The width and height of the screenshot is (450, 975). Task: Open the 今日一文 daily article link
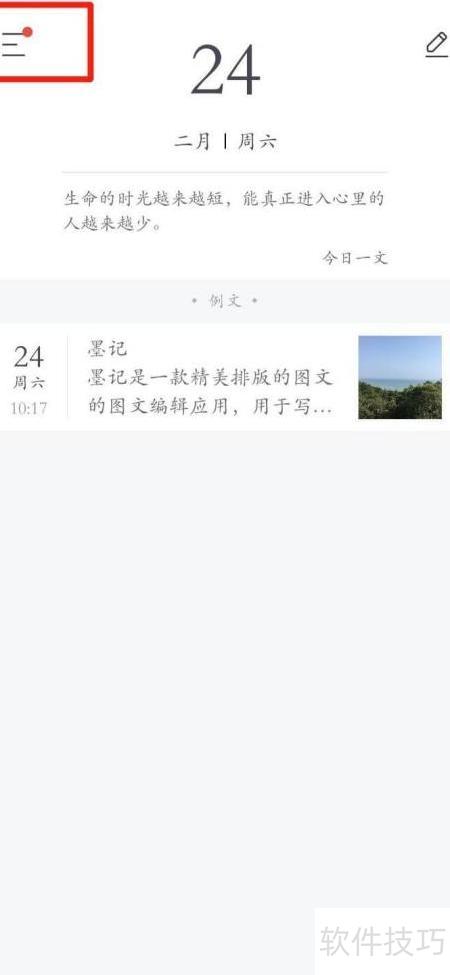pyautogui.click(x=355, y=257)
